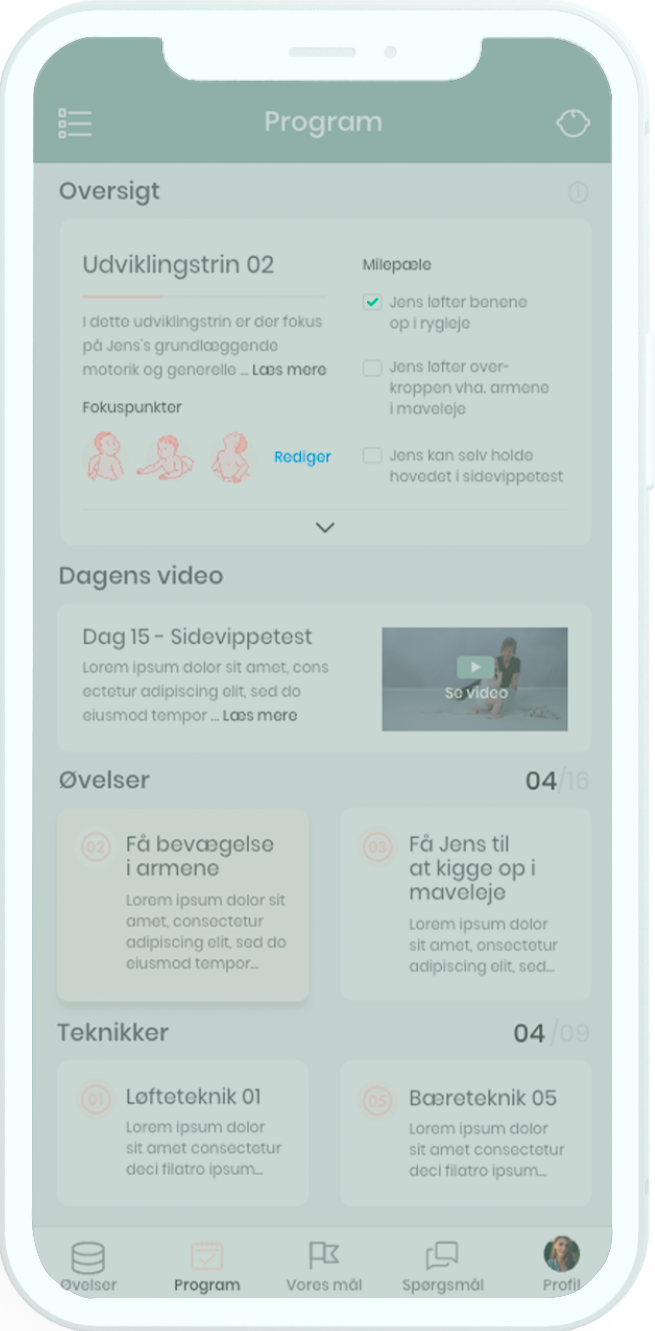Open exercise Få Jens til at kigge op
Screen dimensions: 655x1331
(465, 905)
